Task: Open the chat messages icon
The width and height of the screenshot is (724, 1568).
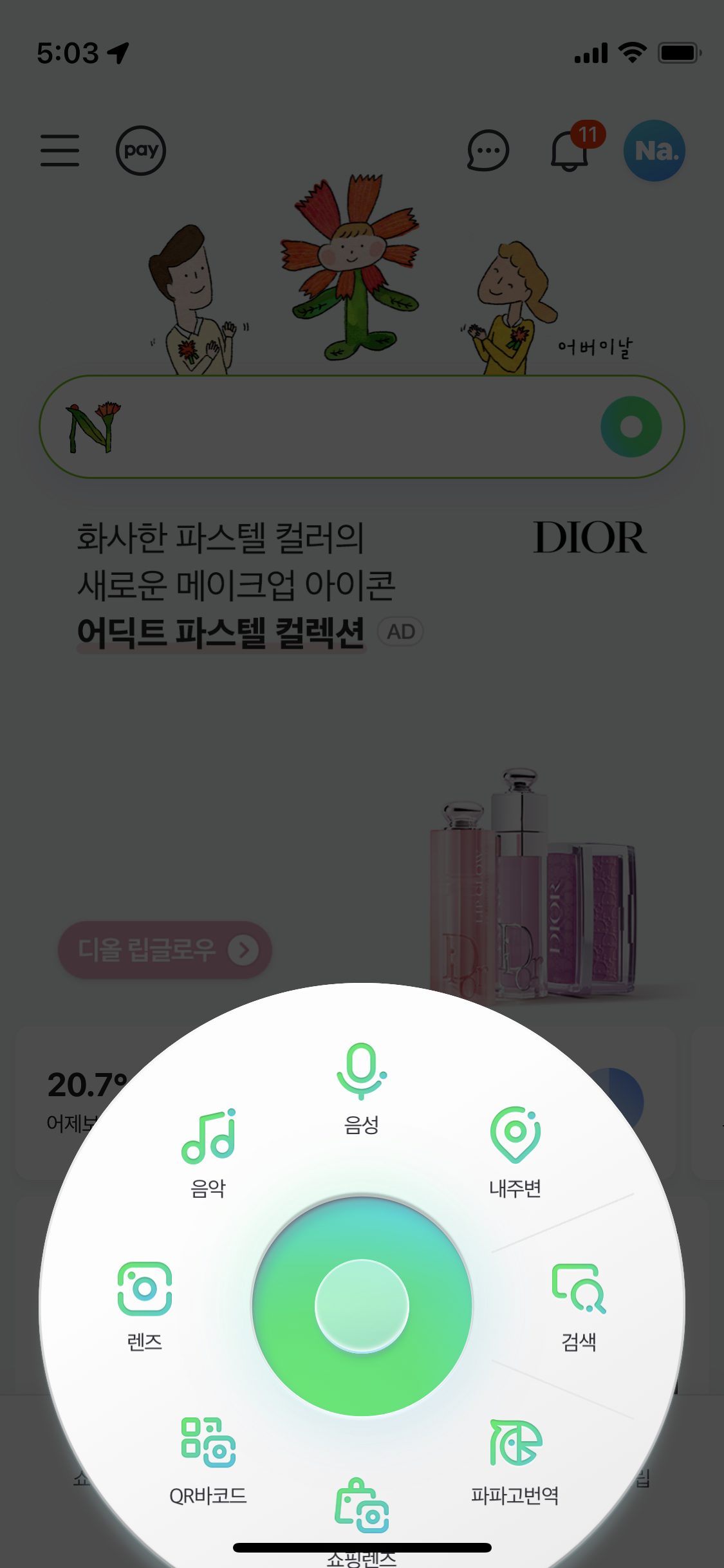Action: pos(488,151)
